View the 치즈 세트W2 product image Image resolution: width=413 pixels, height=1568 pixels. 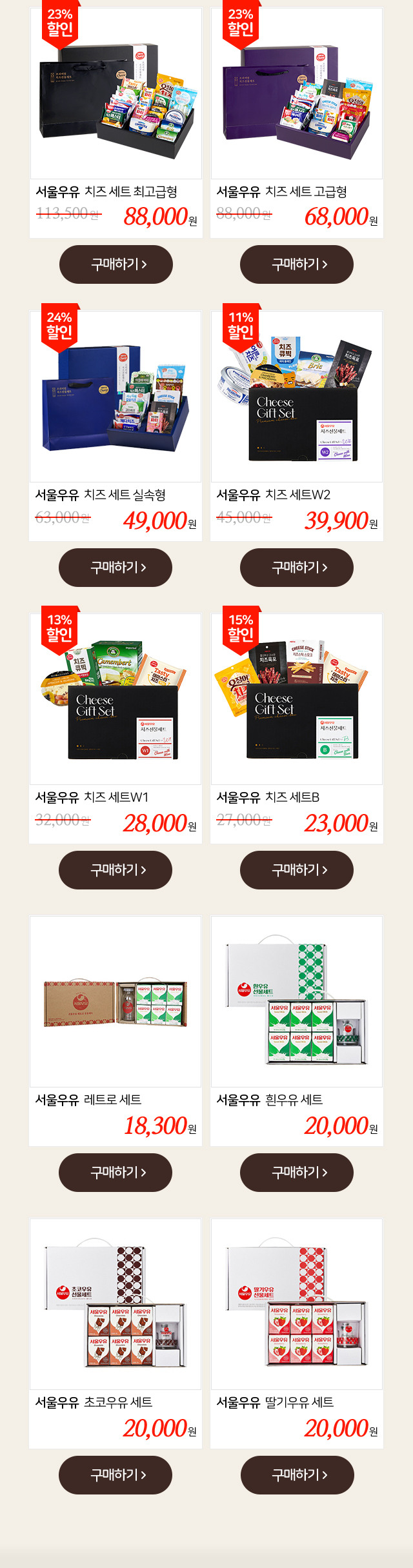(297, 396)
